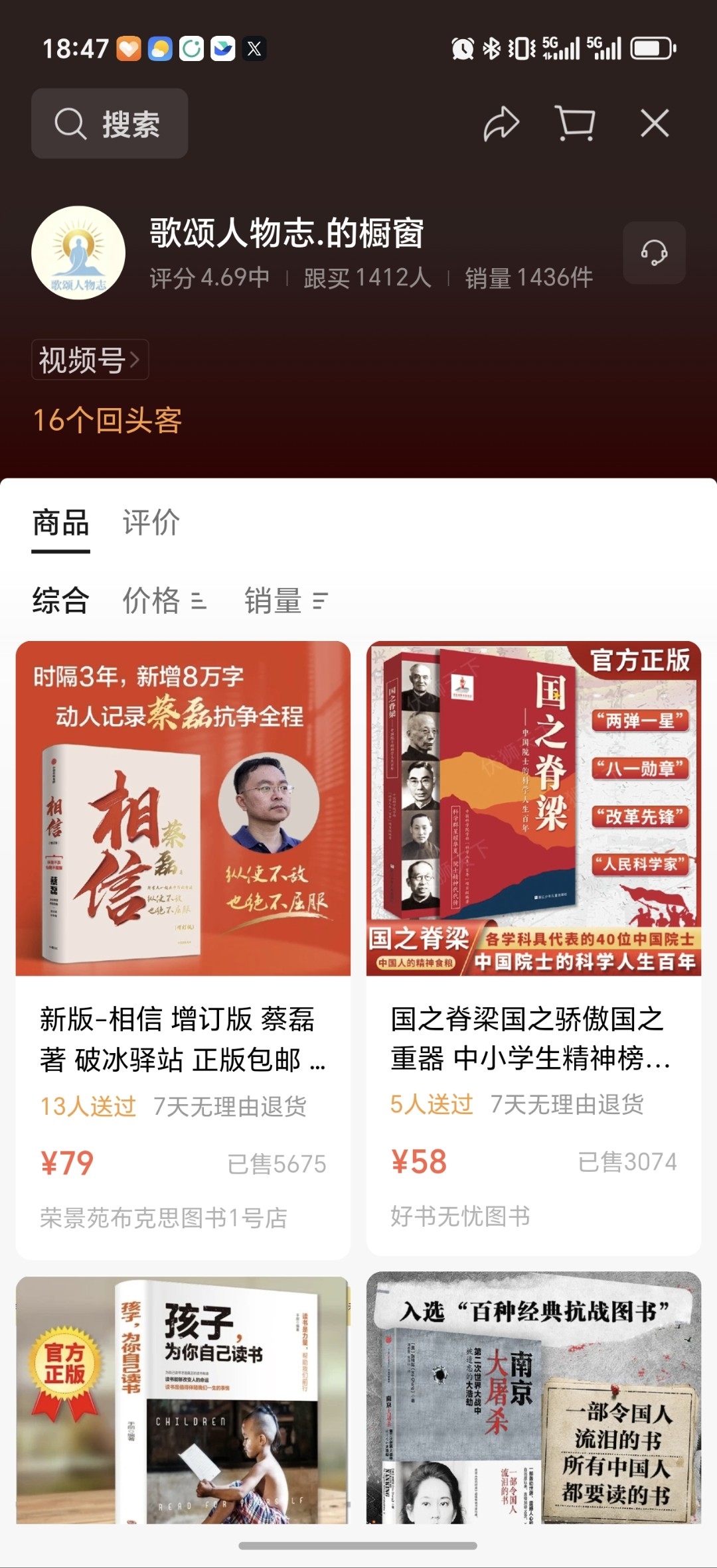This screenshot has width=717, height=1568.
Task: Switch to the 评价 tab
Action: click(151, 523)
